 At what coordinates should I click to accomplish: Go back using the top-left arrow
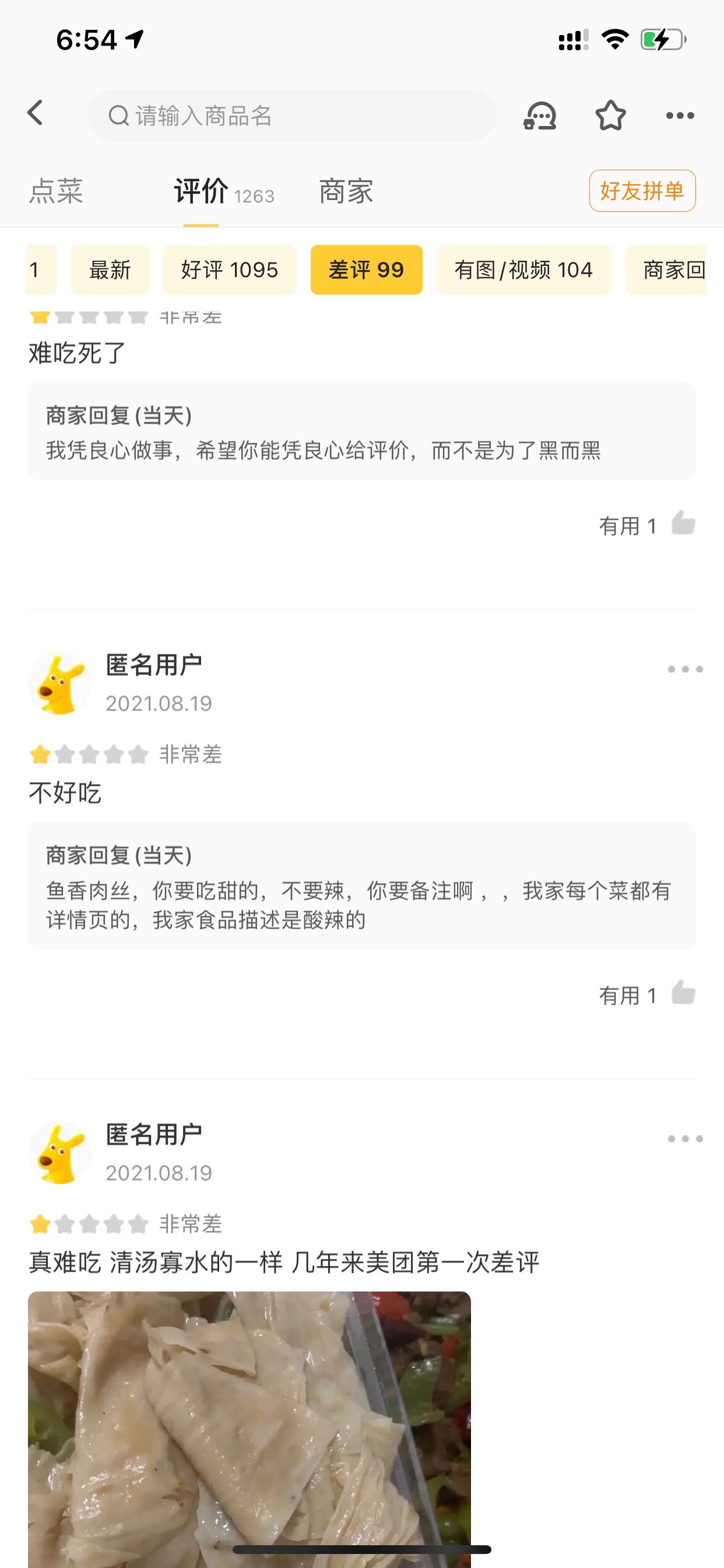point(36,114)
